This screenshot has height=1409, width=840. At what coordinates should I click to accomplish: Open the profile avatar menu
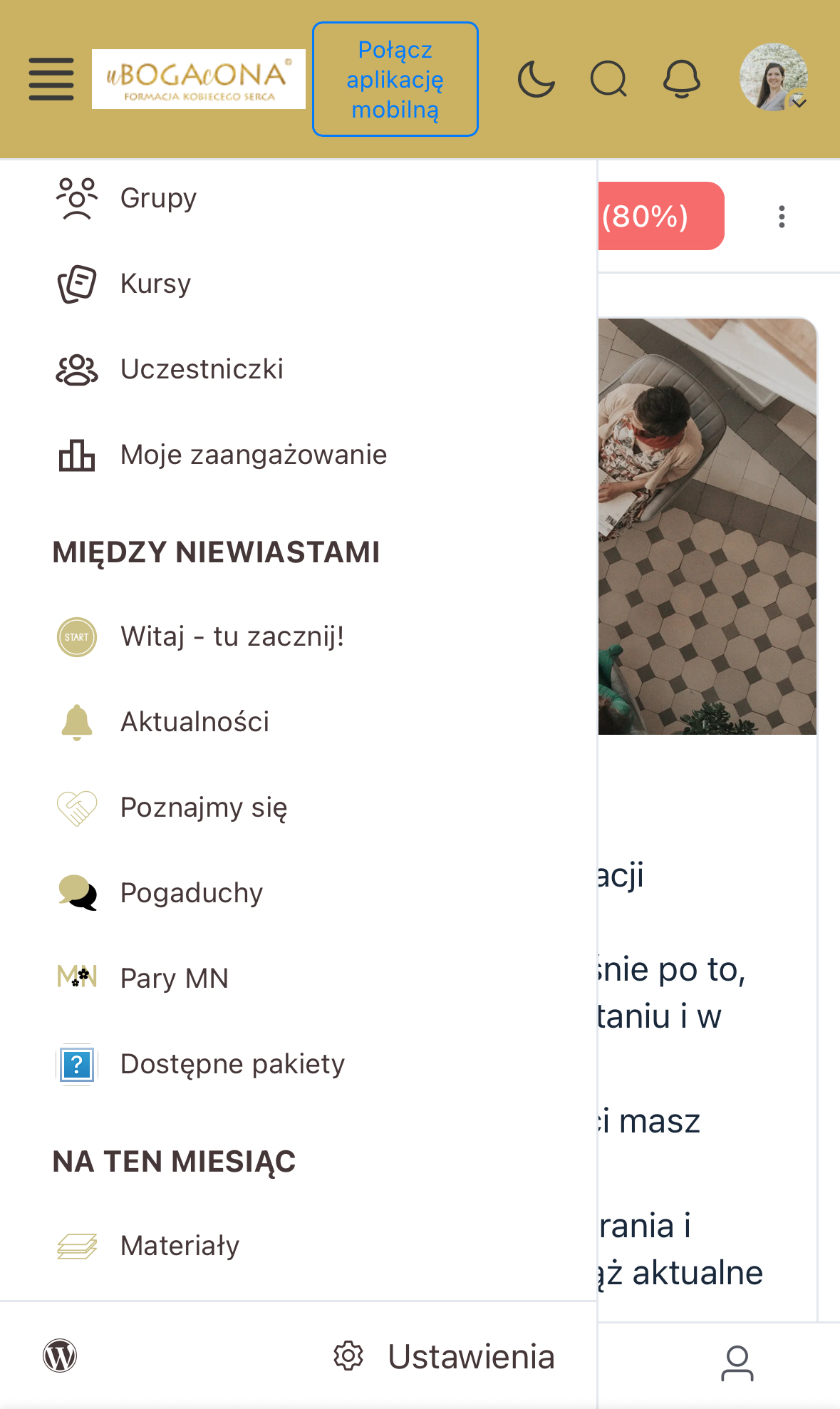click(774, 77)
